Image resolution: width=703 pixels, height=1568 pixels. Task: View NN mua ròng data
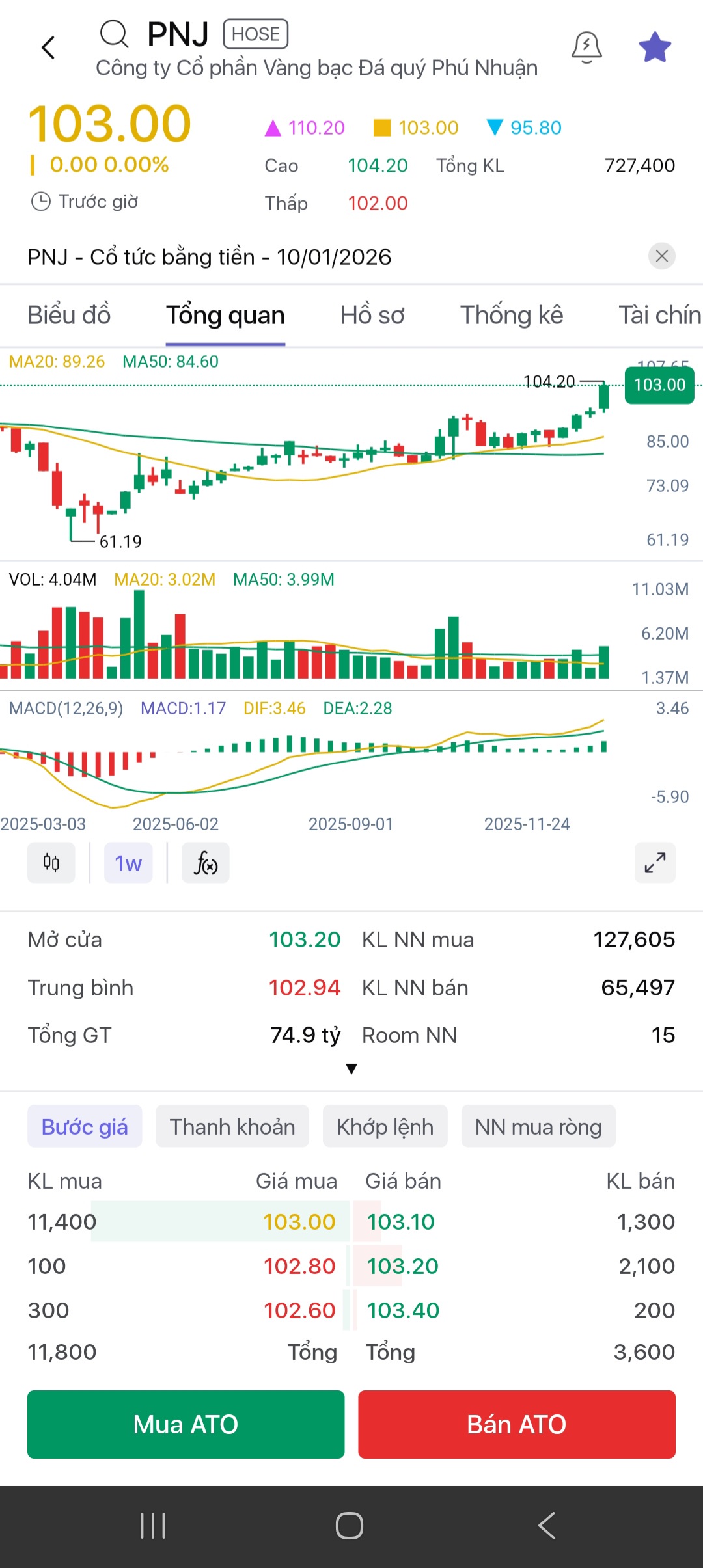click(538, 1126)
